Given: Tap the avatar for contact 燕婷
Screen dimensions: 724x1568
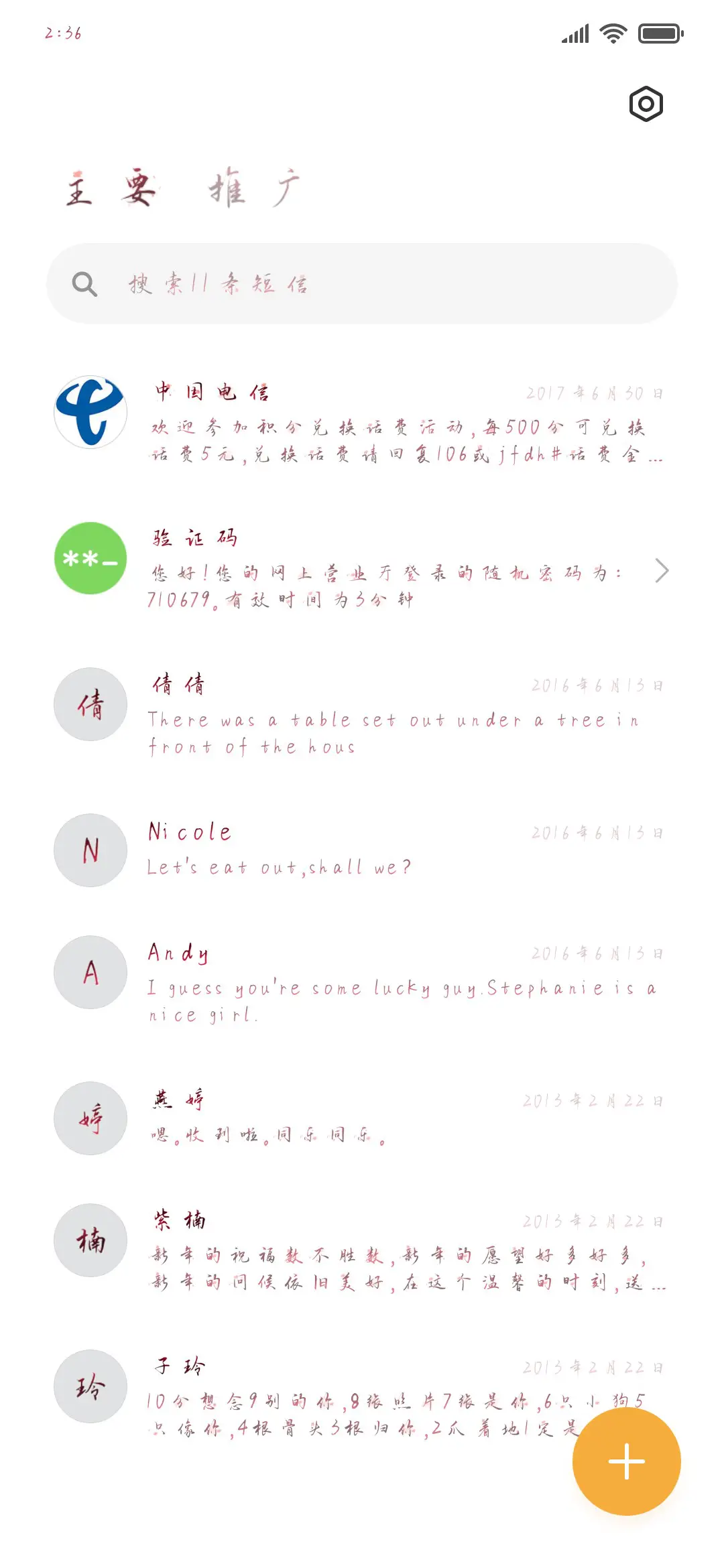Looking at the screenshot, I should [90, 1118].
